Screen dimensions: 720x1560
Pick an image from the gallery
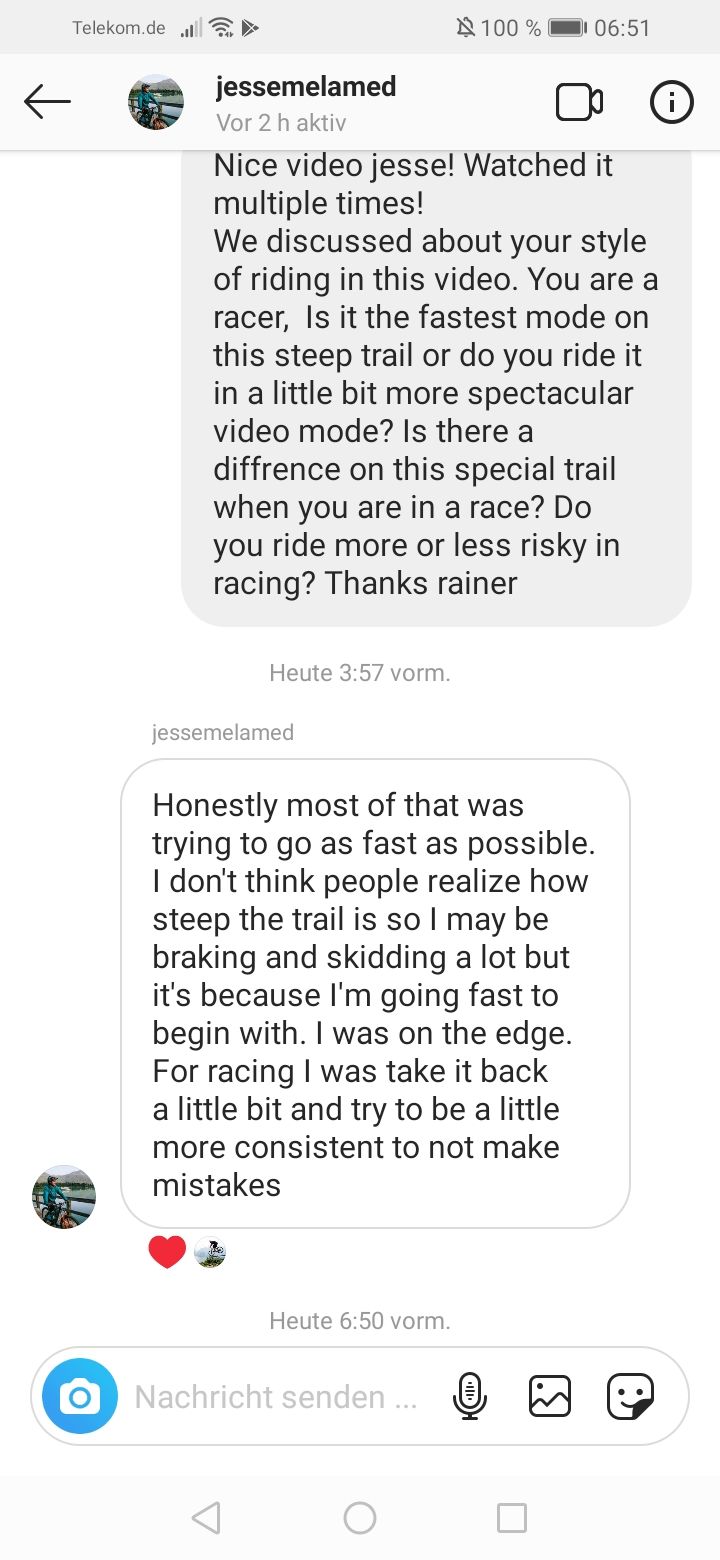pos(550,1396)
